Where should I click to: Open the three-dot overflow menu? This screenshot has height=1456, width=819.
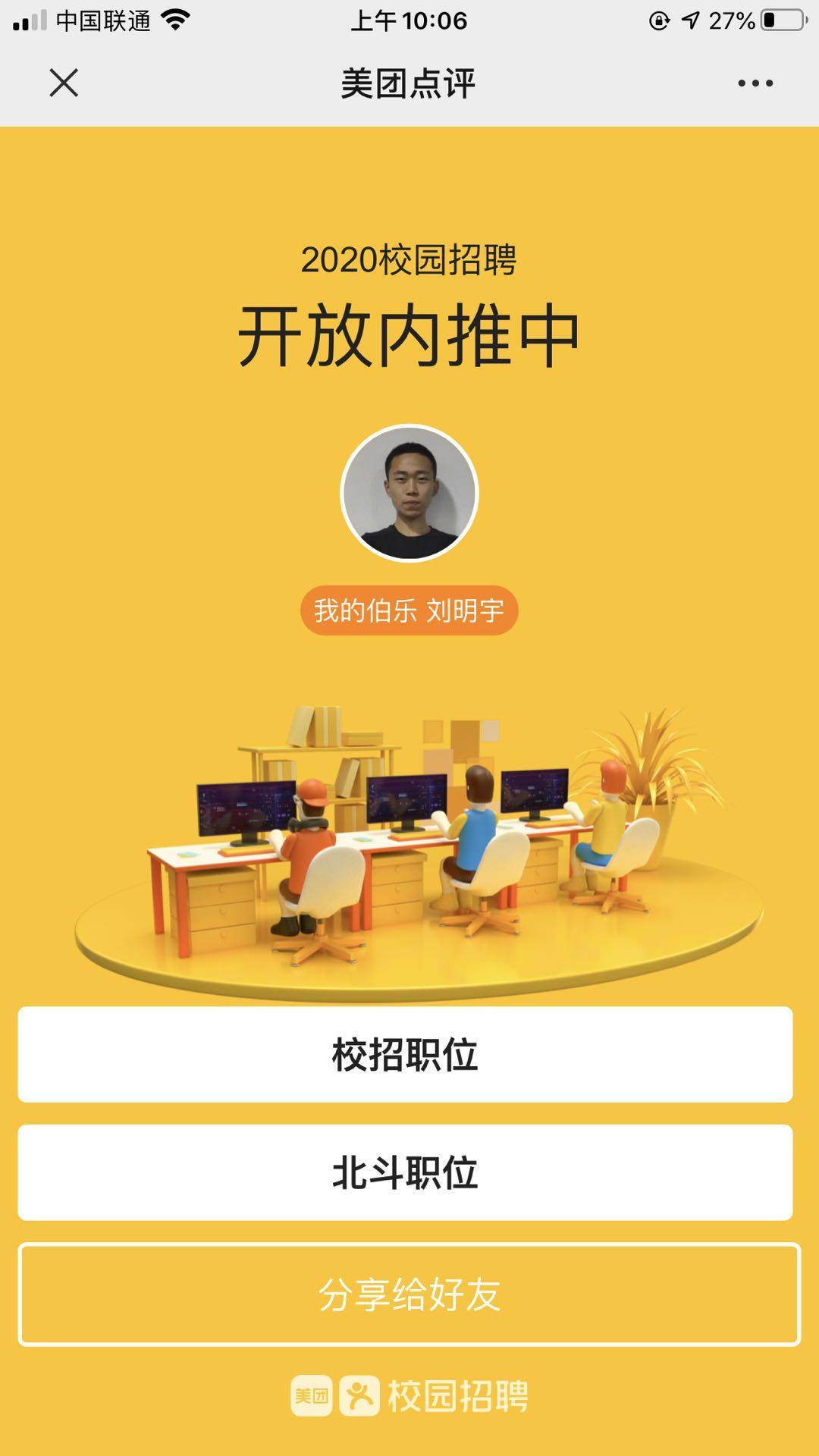[755, 83]
